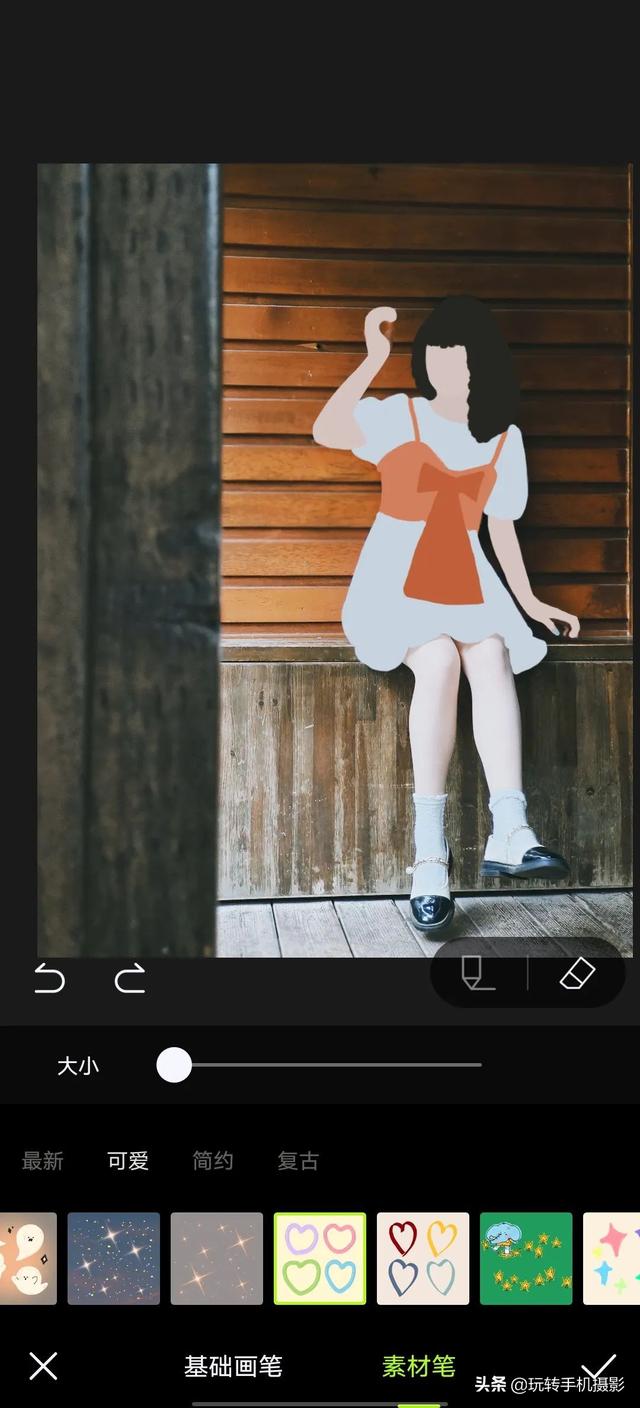The width and height of the screenshot is (640, 1408).
Task: Select the pen drawing tool
Action: [x=477, y=973]
